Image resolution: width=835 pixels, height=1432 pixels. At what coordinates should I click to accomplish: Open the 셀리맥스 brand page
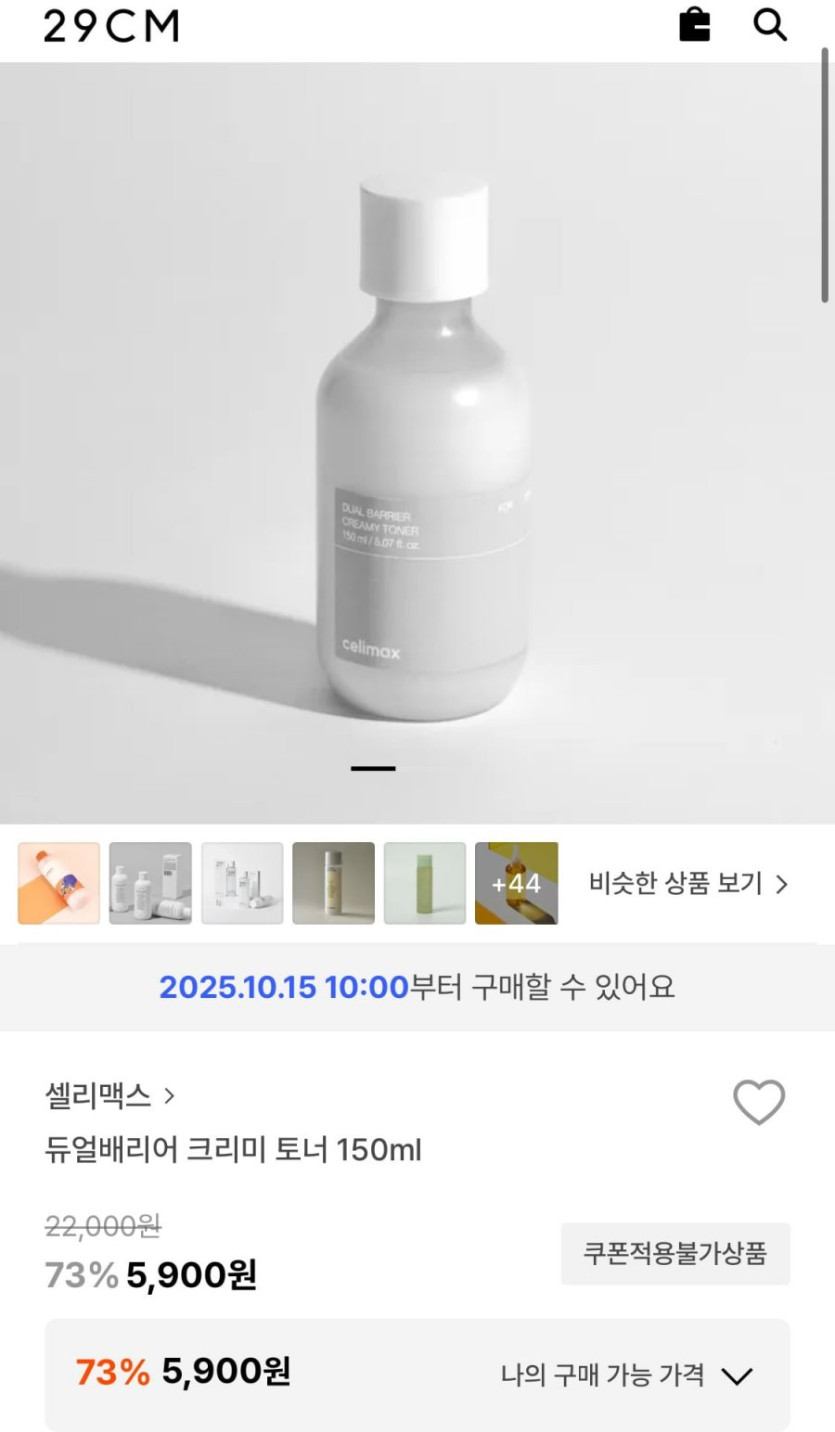110,1096
